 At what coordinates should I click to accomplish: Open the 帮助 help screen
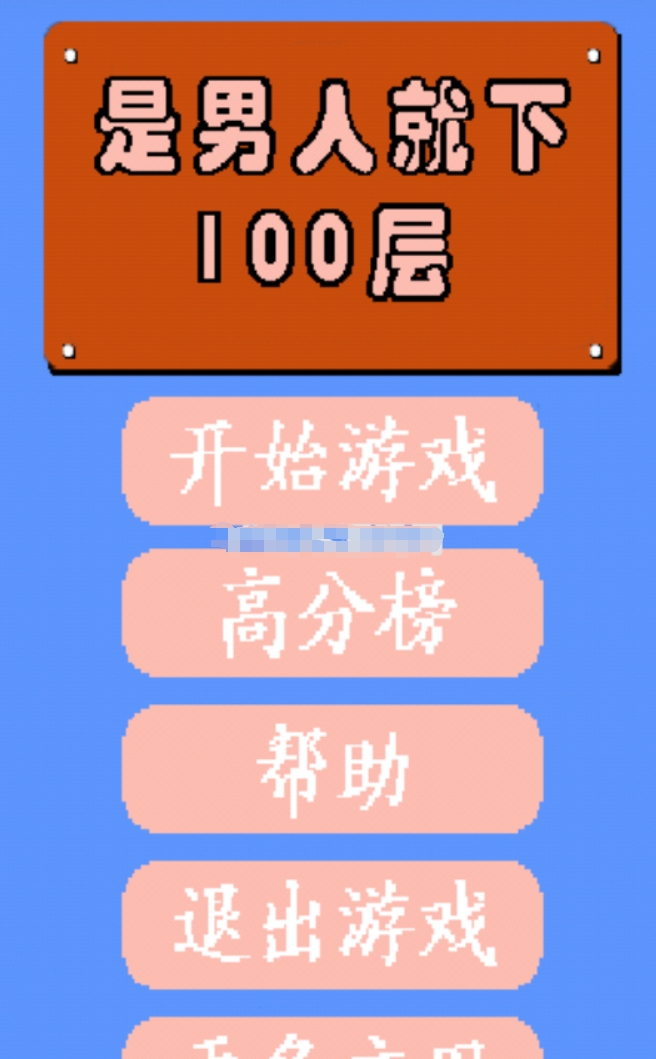tap(332, 769)
